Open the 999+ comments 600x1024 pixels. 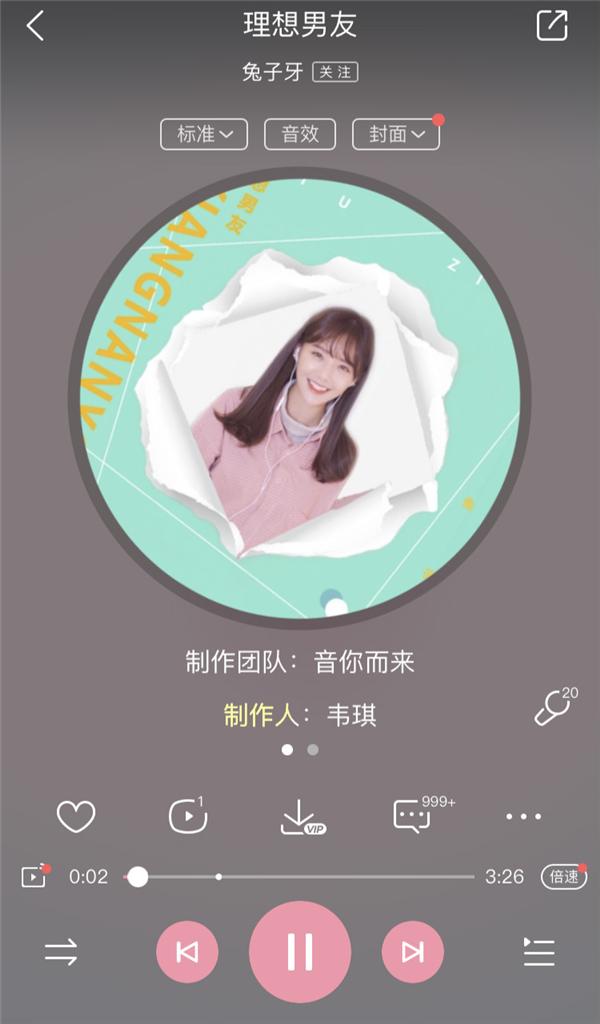click(x=412, y=816)
